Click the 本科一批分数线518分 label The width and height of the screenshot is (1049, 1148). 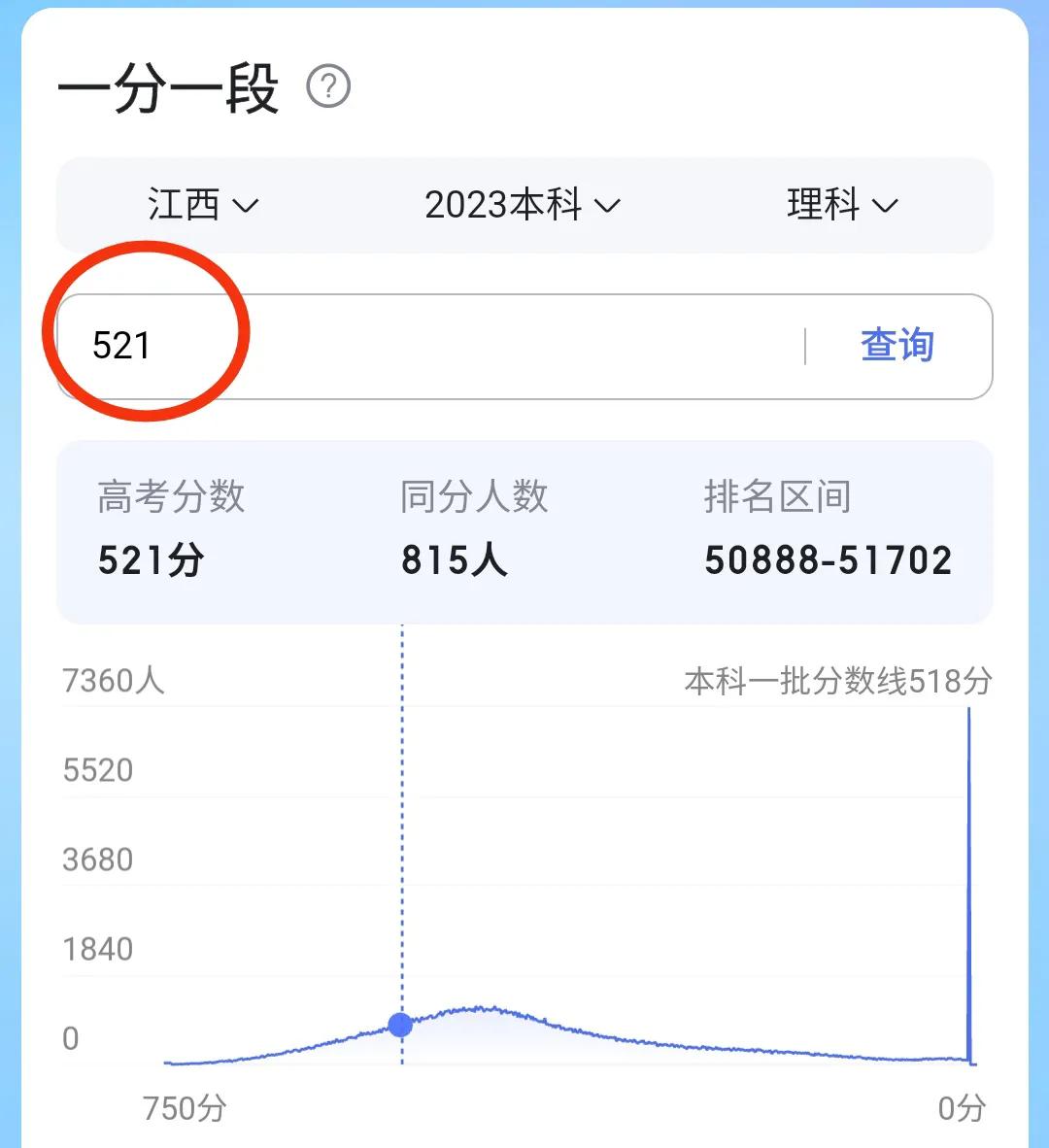point(838,681)
